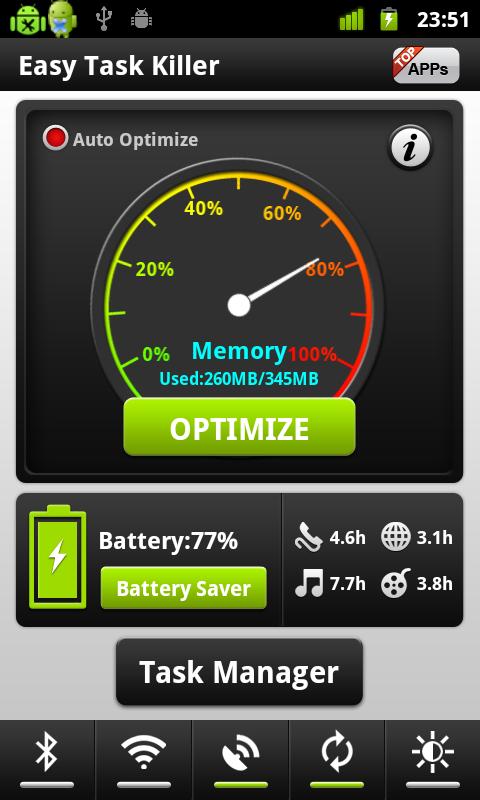The height and width of the screenshot is (800, 480).
Task: Open the info icon
Action: [410, 147]
